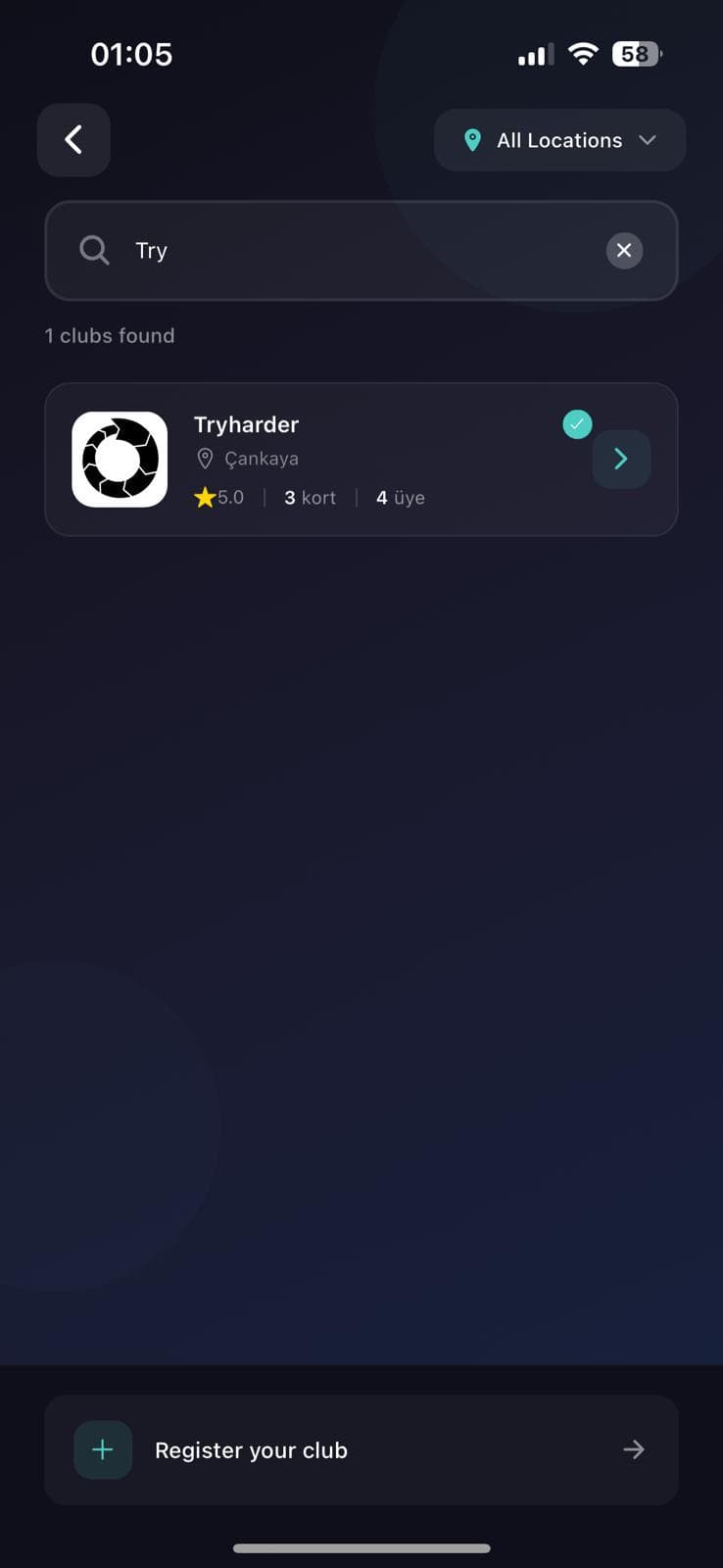Go back using the arrow button
Screen dimensions: 723x1568
(x=73, y=140)
